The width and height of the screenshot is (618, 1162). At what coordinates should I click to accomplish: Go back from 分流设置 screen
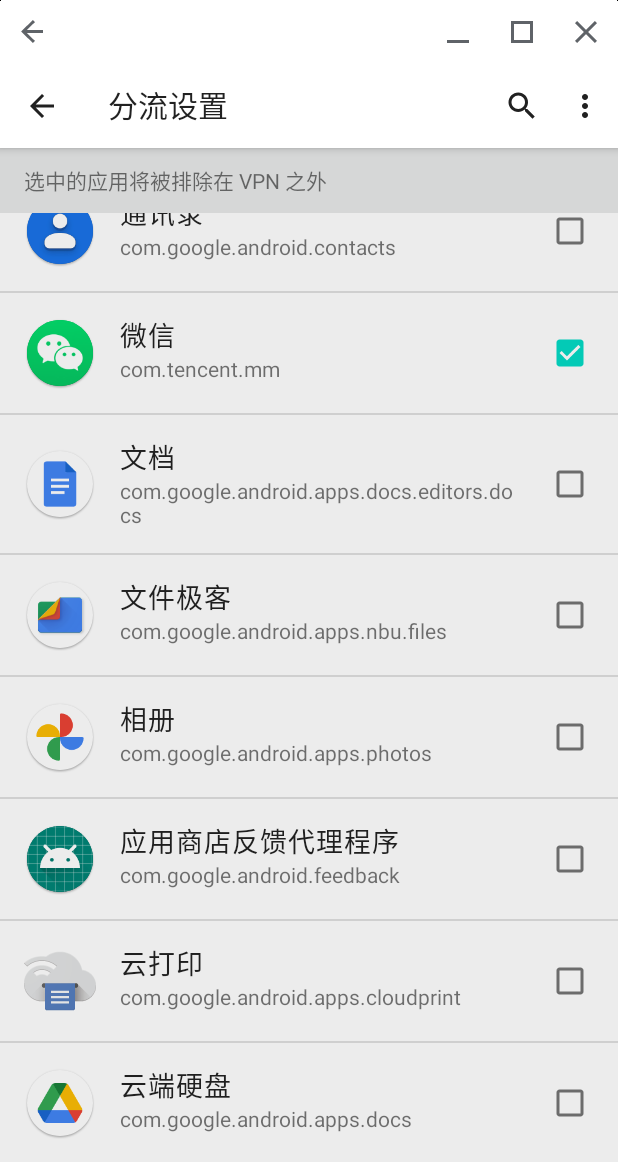point(42,106)
